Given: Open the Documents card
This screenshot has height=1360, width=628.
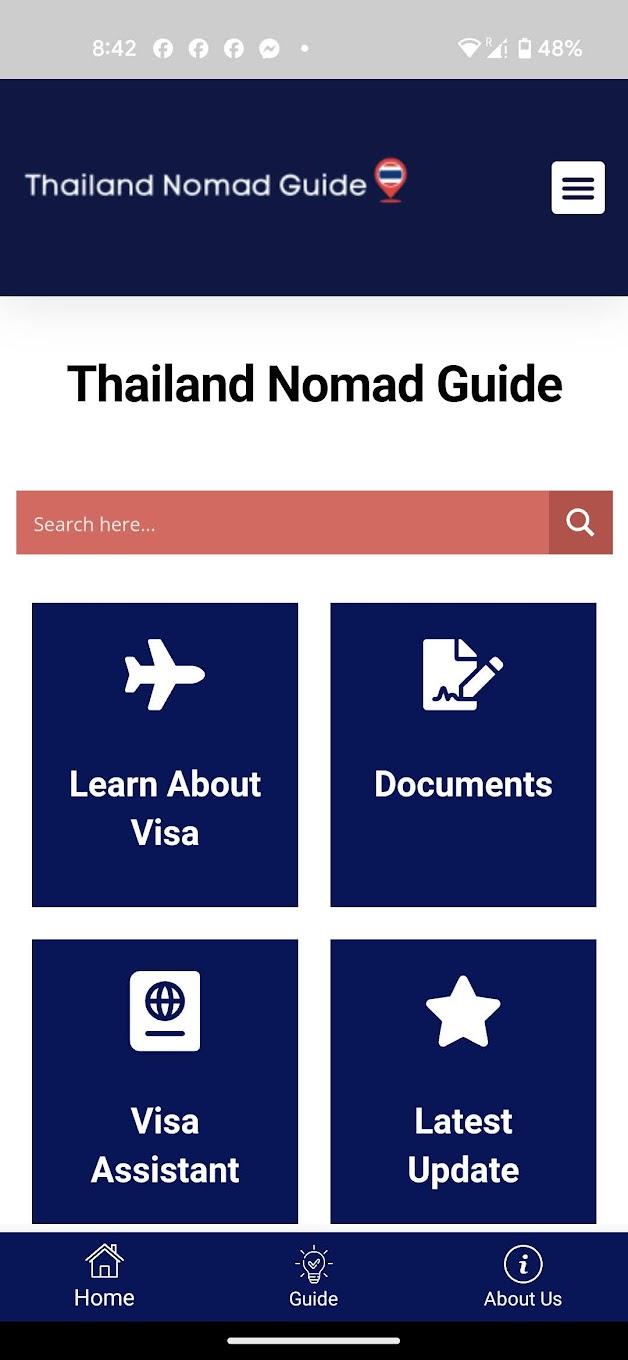Looking at the screenshot, I should [463, 755].
